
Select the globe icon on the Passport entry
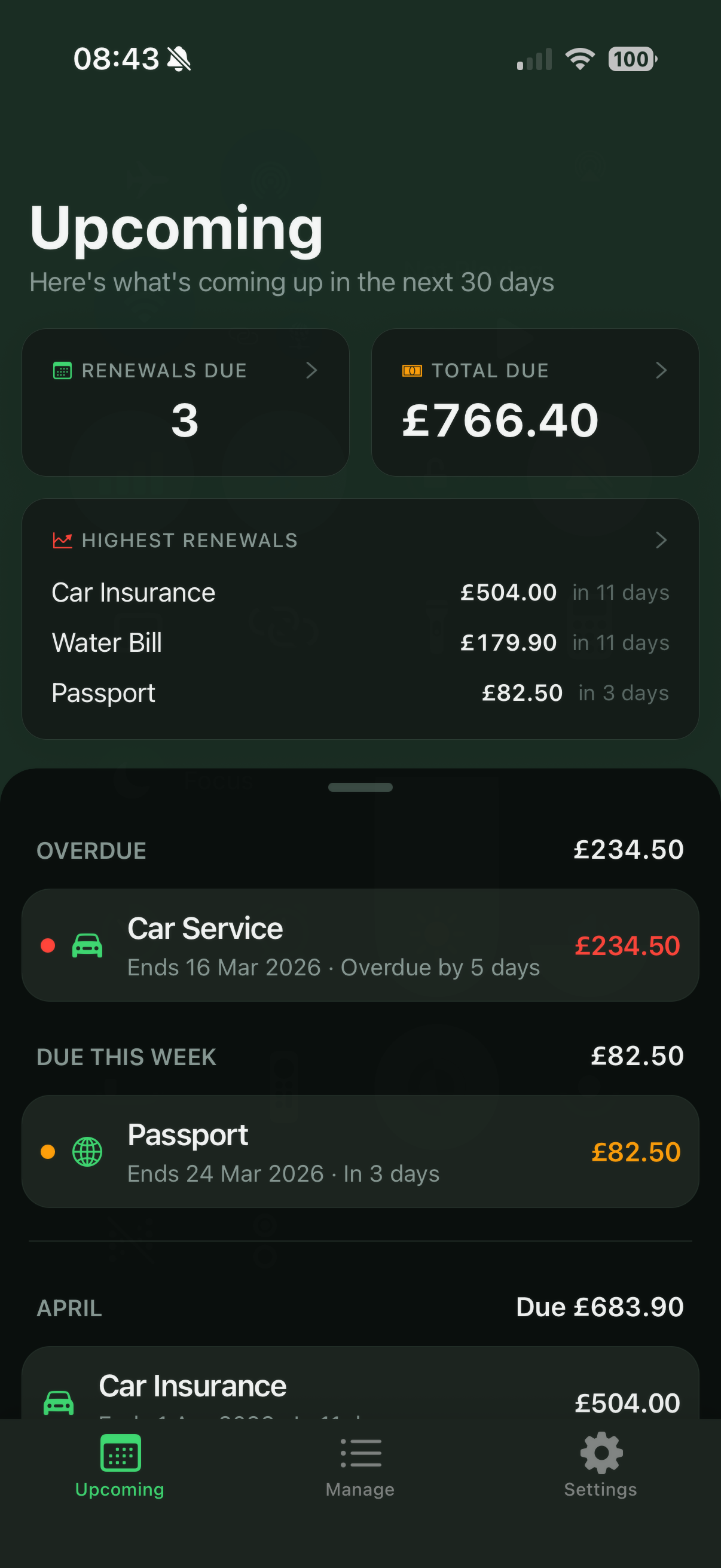[x=87, y=1151]
